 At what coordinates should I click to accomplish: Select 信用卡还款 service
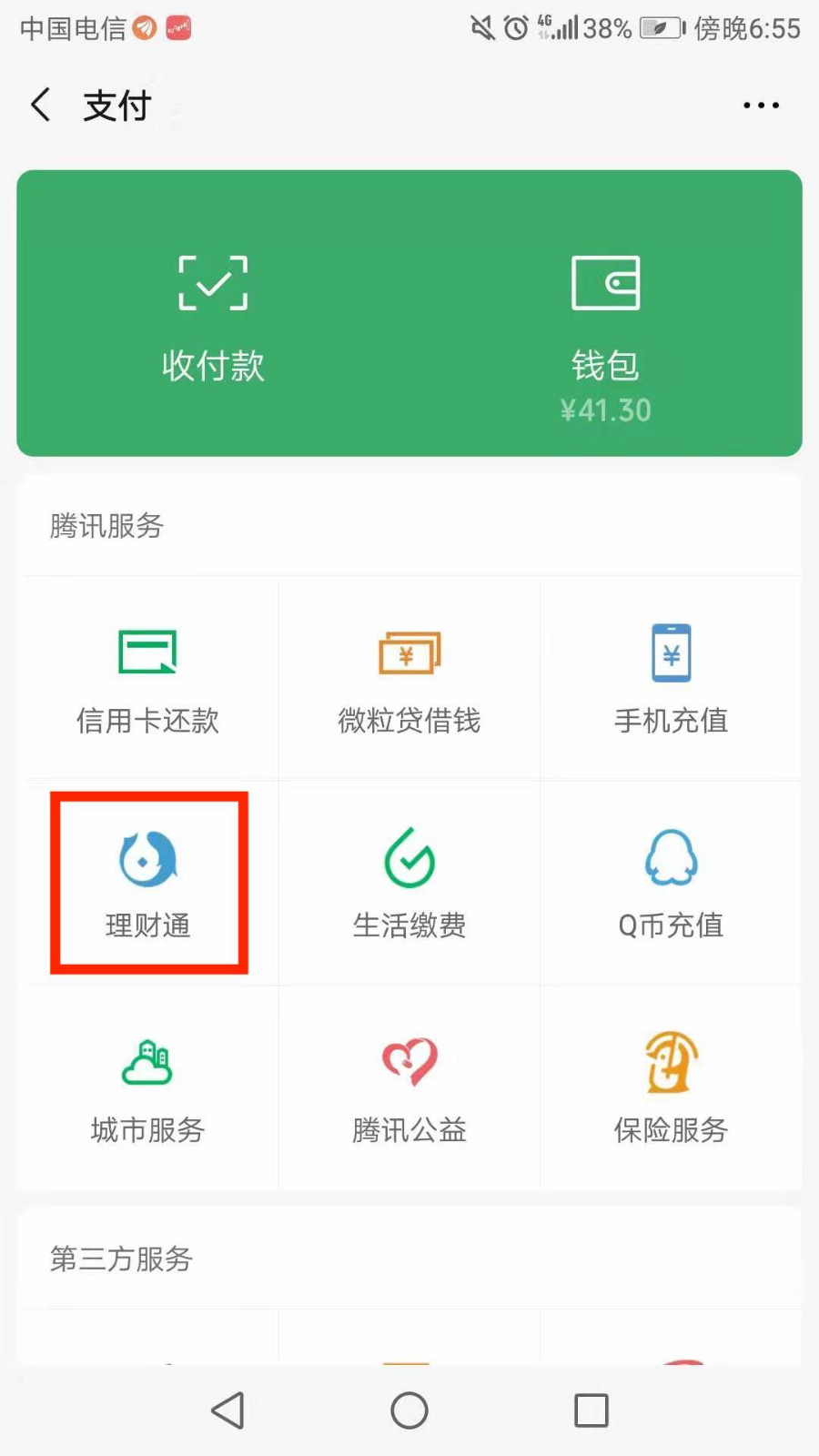coord(147,680)
